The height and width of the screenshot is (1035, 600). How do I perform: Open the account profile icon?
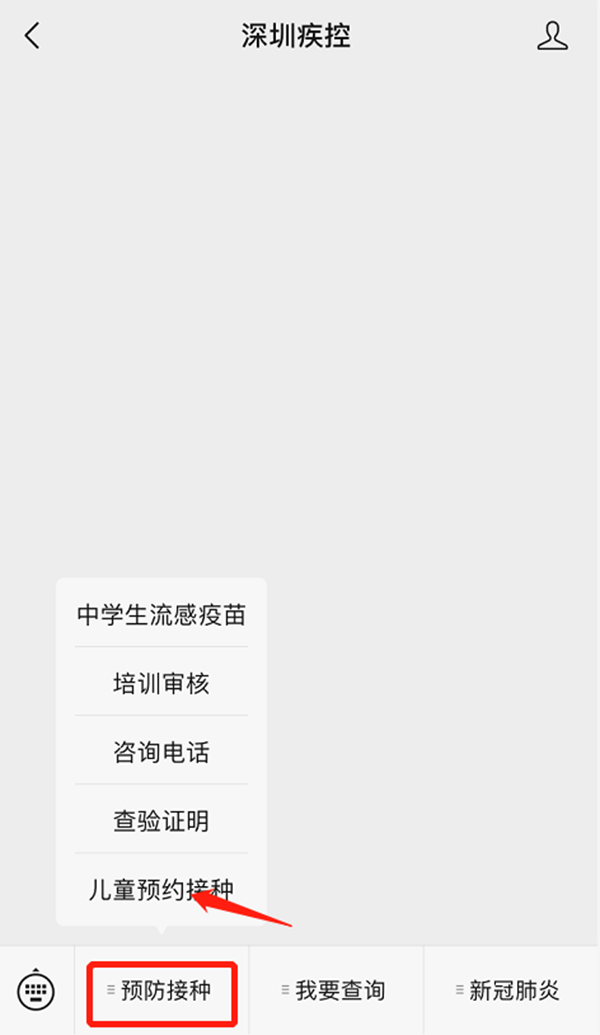point(552,37)
